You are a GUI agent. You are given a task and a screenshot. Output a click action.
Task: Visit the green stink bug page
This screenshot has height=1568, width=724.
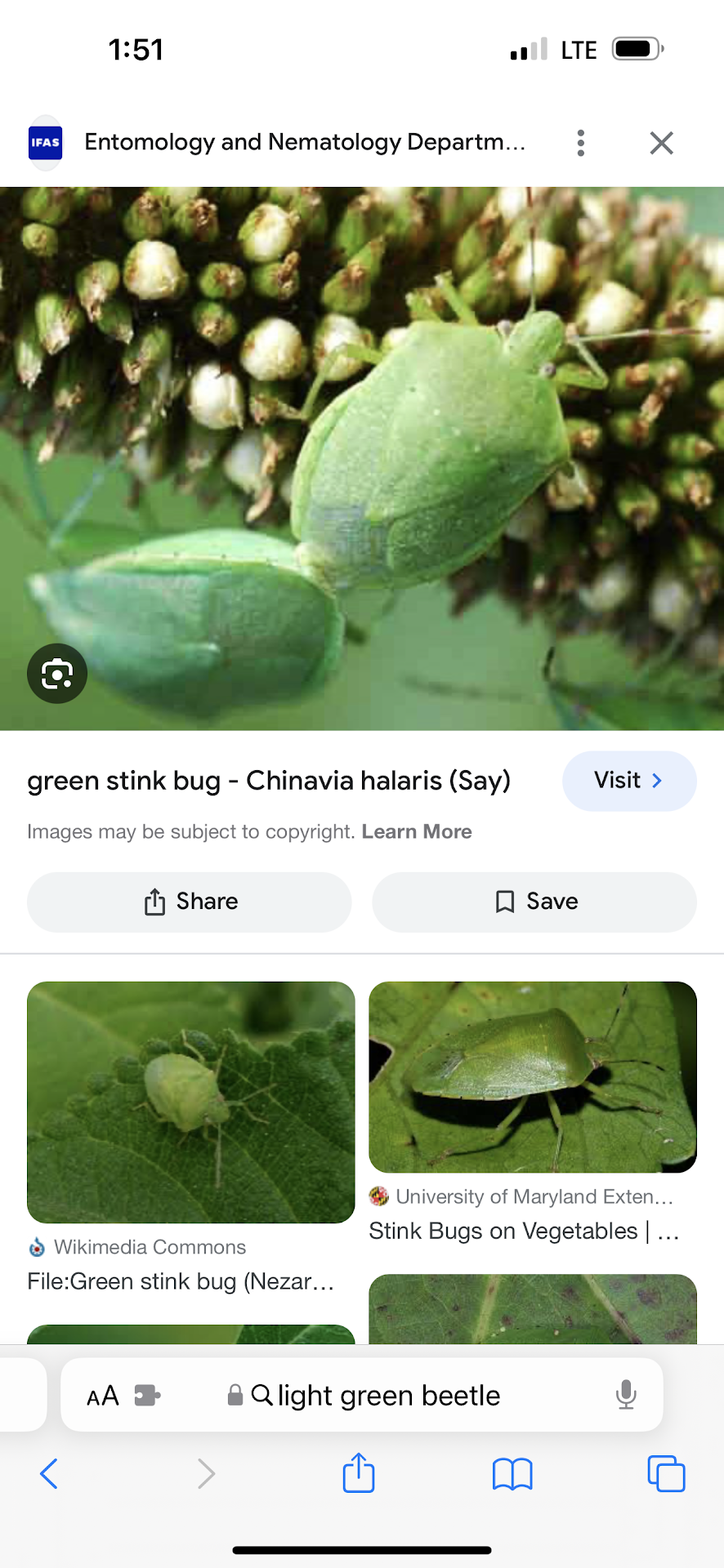[x=628, y=781]
